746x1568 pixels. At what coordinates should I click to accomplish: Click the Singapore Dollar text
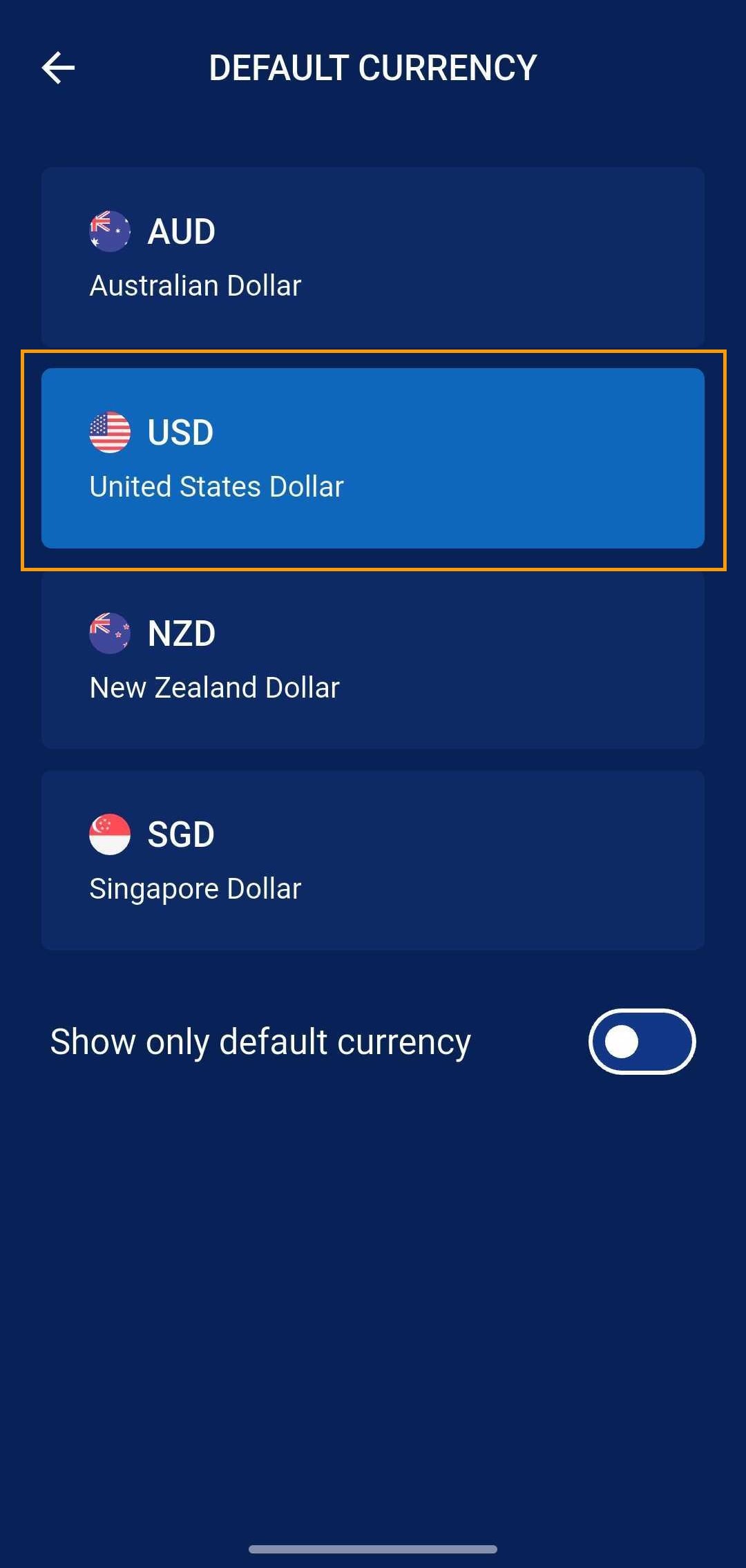coord(195,888)
